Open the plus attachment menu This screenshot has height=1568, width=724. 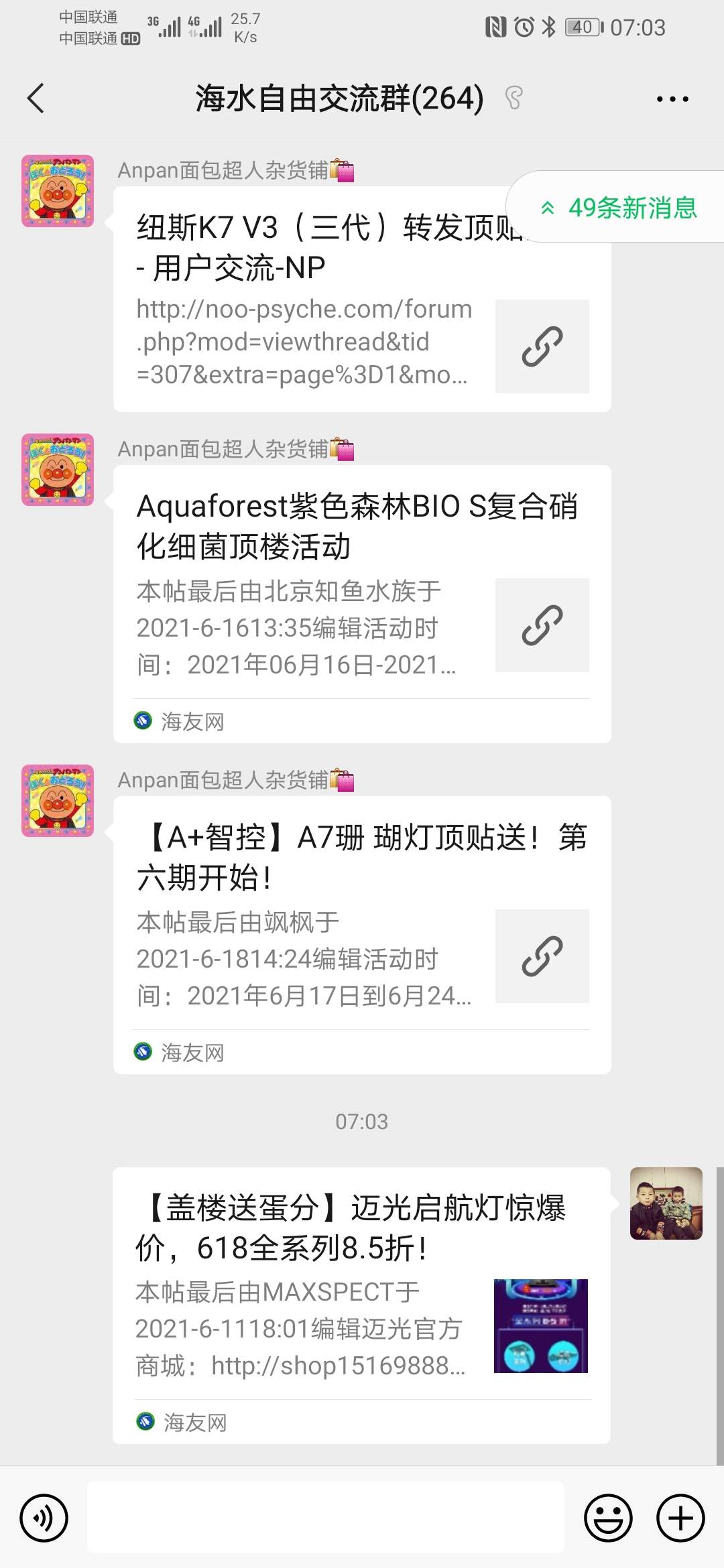680,1518
